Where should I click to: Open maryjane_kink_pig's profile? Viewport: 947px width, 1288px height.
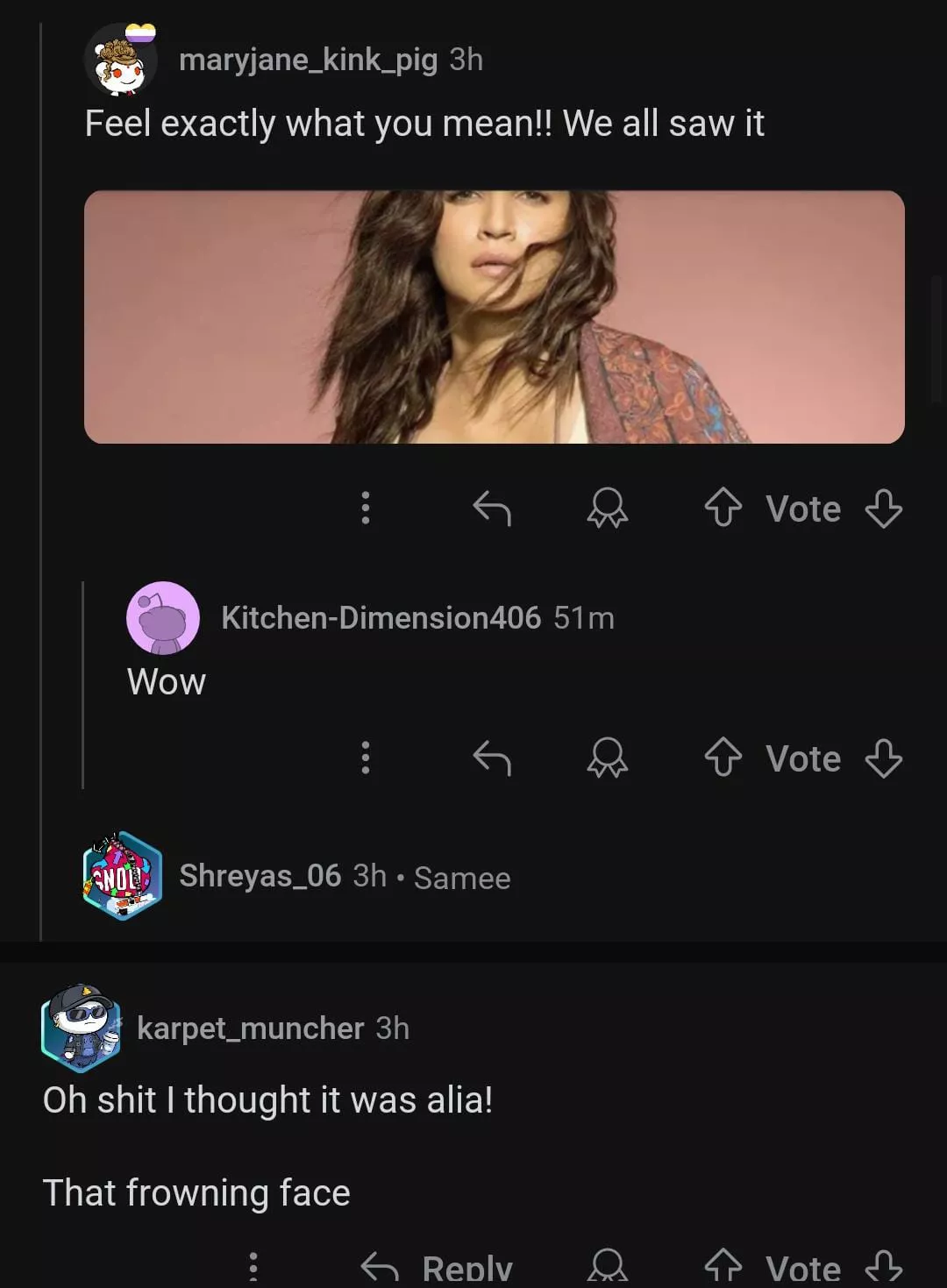(307, 60)
